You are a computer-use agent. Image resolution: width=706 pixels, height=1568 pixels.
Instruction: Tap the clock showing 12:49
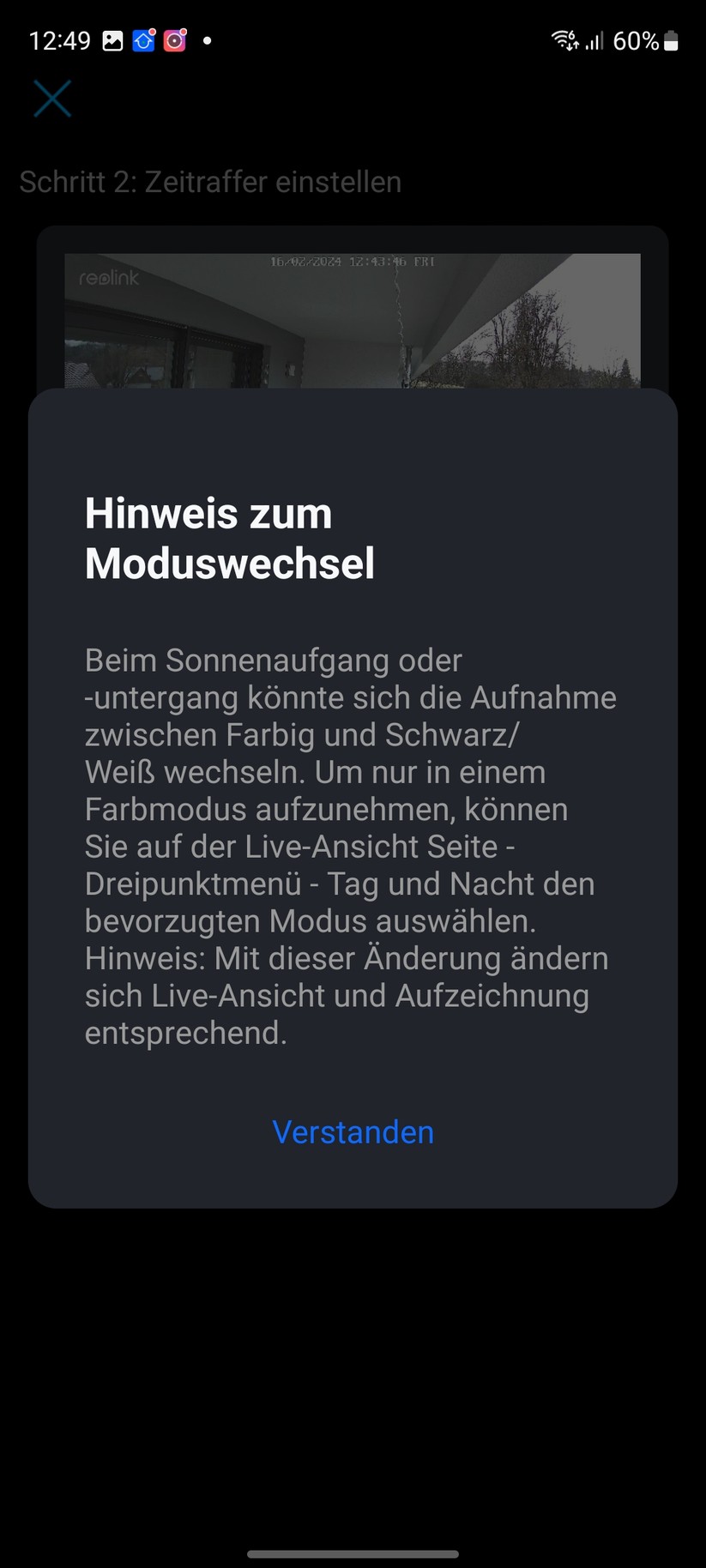click(60, 40)
